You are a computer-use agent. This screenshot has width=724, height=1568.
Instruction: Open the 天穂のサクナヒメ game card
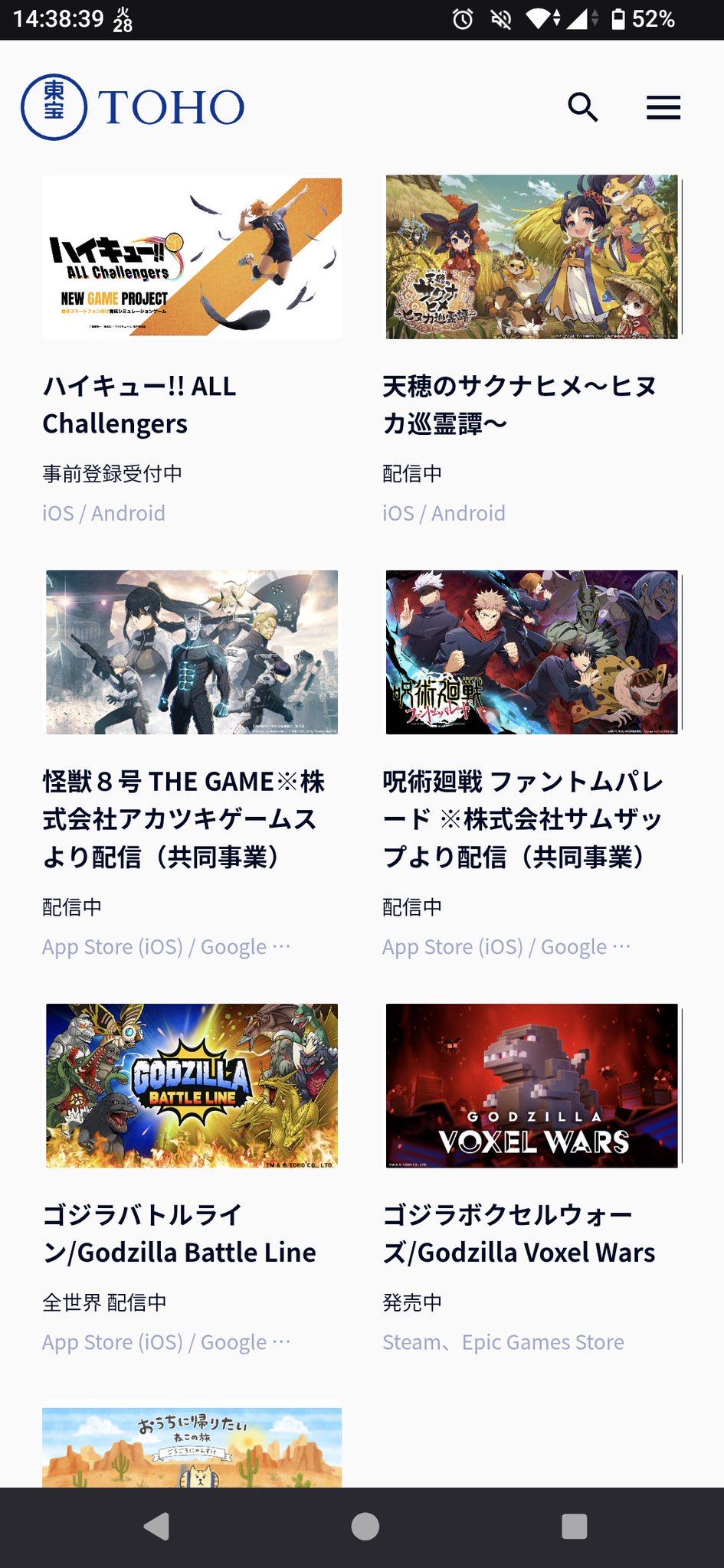(x=532, y=258)
